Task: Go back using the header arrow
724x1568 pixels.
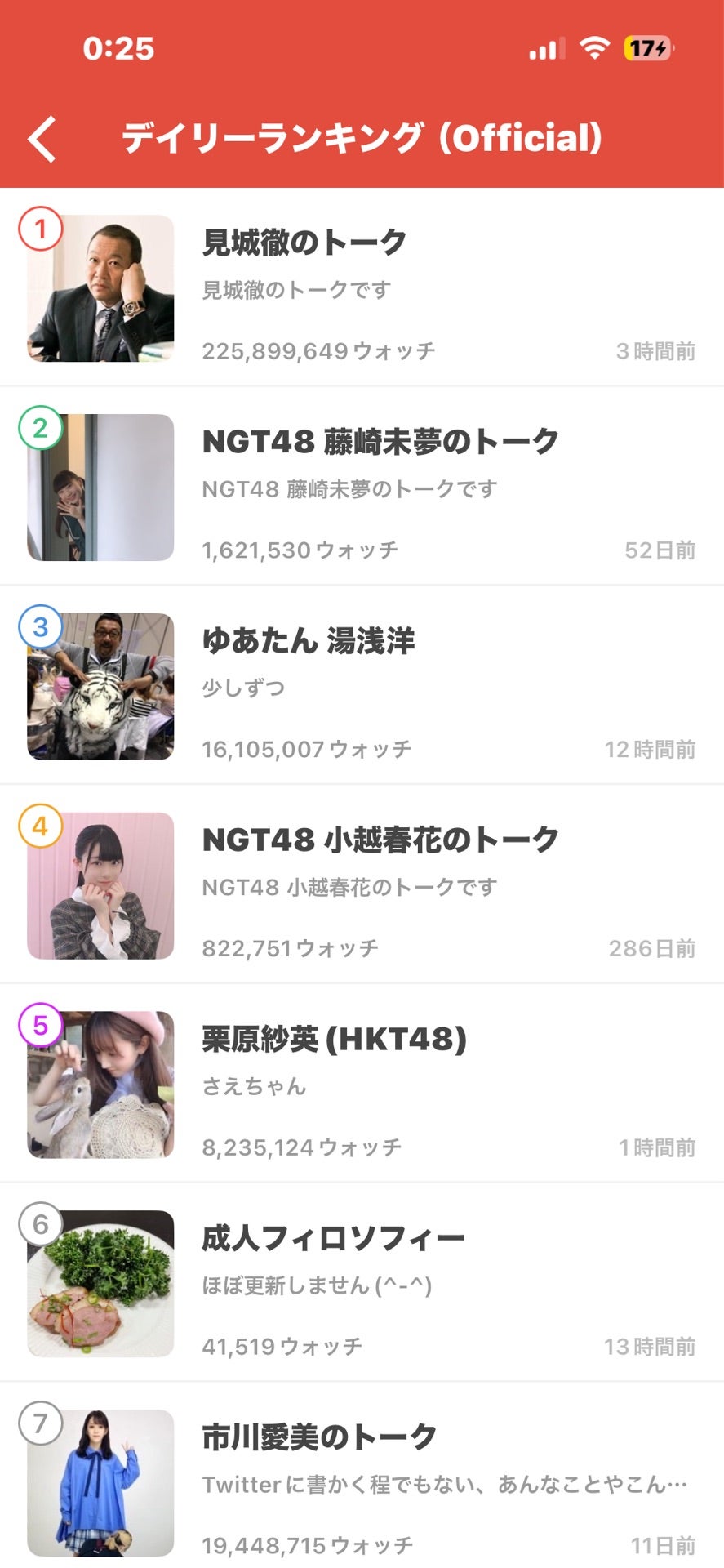Action: tap(42, 139)
